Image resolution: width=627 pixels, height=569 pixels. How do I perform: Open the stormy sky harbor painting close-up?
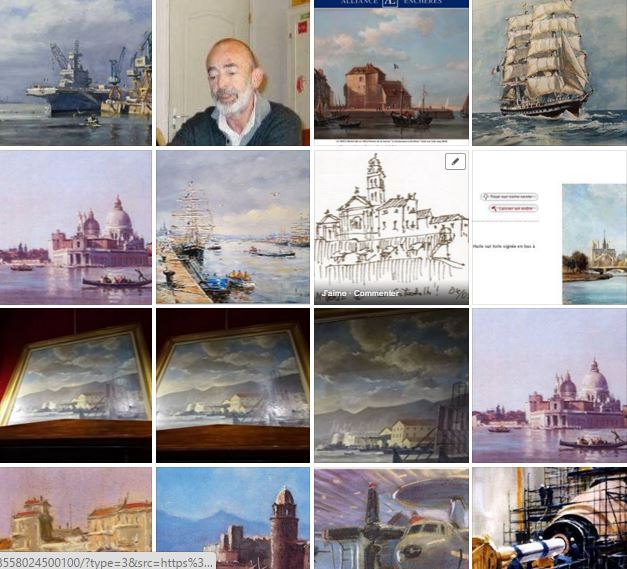coord(390,385)
